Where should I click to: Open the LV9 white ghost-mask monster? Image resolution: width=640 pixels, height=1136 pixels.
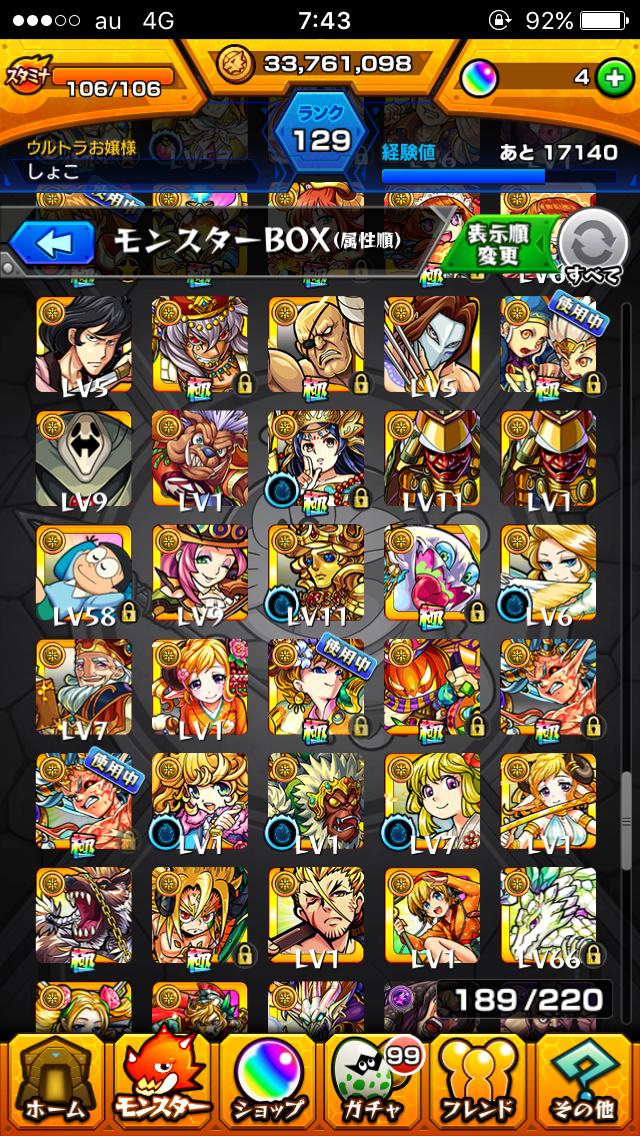(83, 458)
